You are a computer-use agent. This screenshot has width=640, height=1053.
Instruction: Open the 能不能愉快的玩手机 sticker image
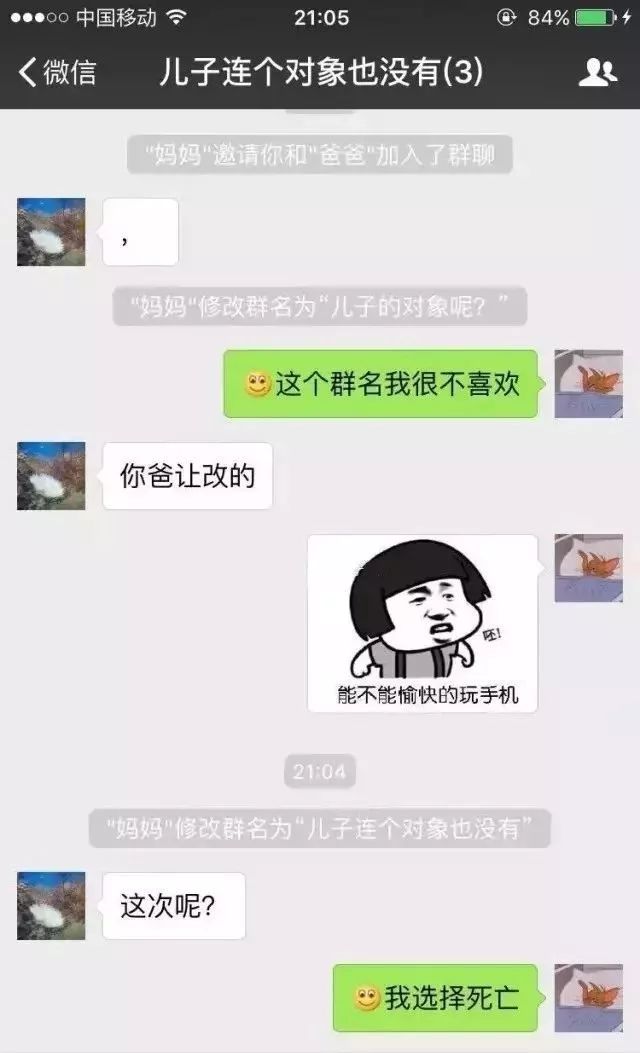point(422,623)
